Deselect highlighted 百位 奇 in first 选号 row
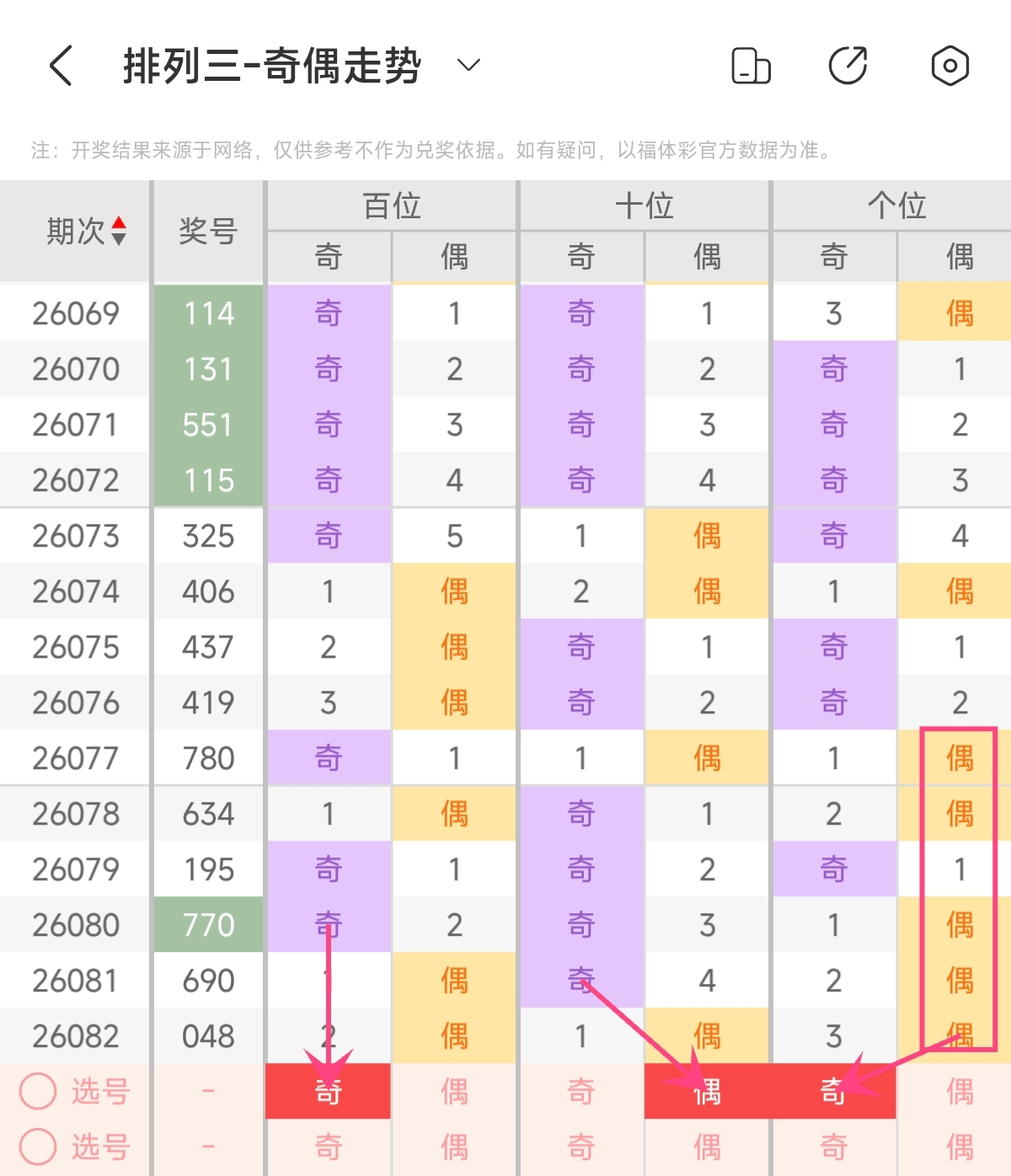The width and height of the screenshot is (1011, 1176). pos(329,1091)
